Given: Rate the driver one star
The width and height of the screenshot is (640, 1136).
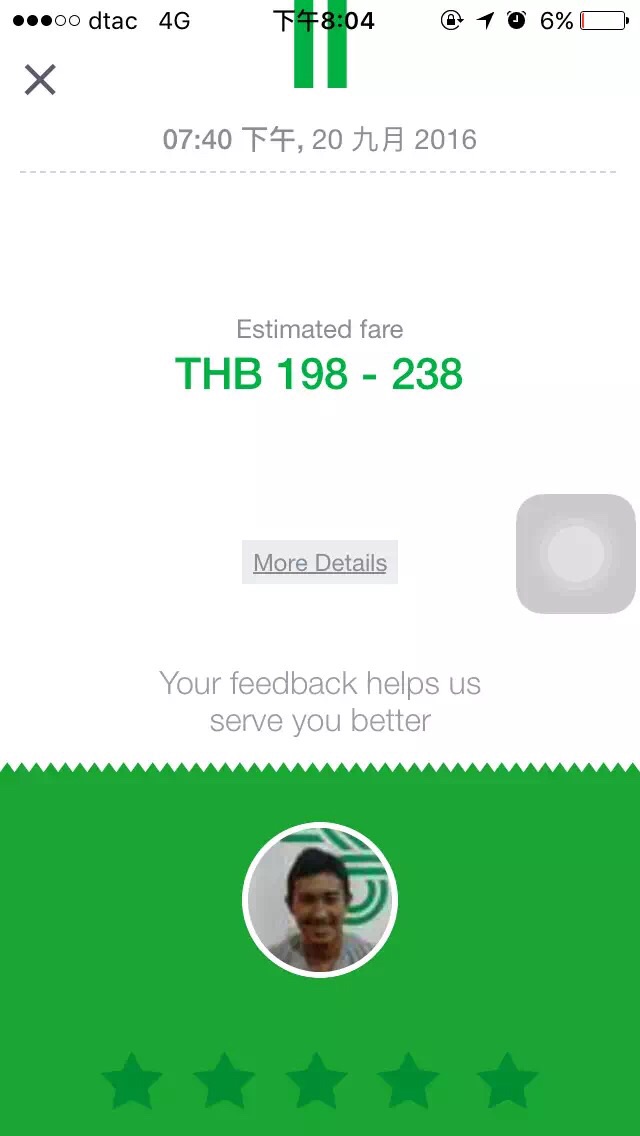Looking at the screenshot, I should pos(132,1082).
